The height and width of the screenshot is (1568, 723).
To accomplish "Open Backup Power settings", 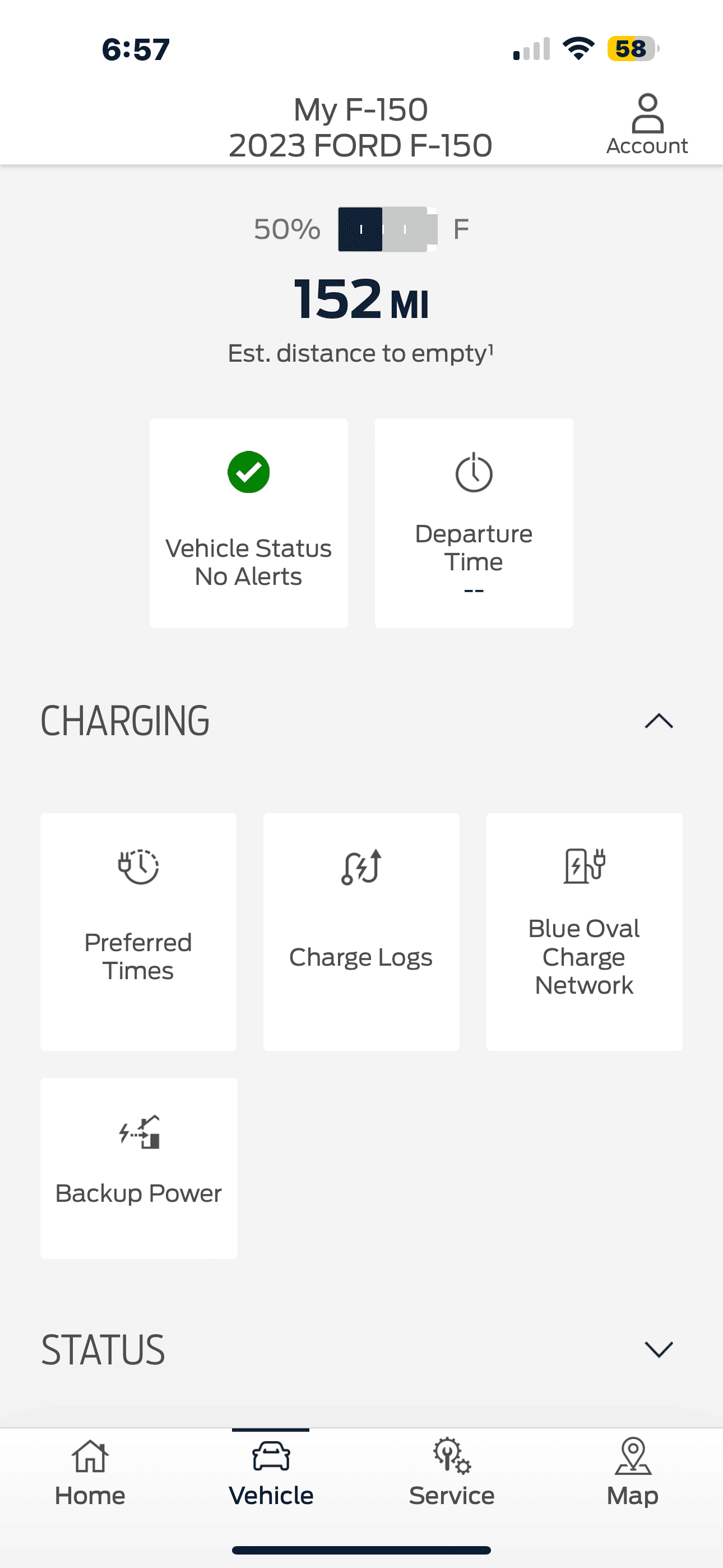I will [139, 1168].
